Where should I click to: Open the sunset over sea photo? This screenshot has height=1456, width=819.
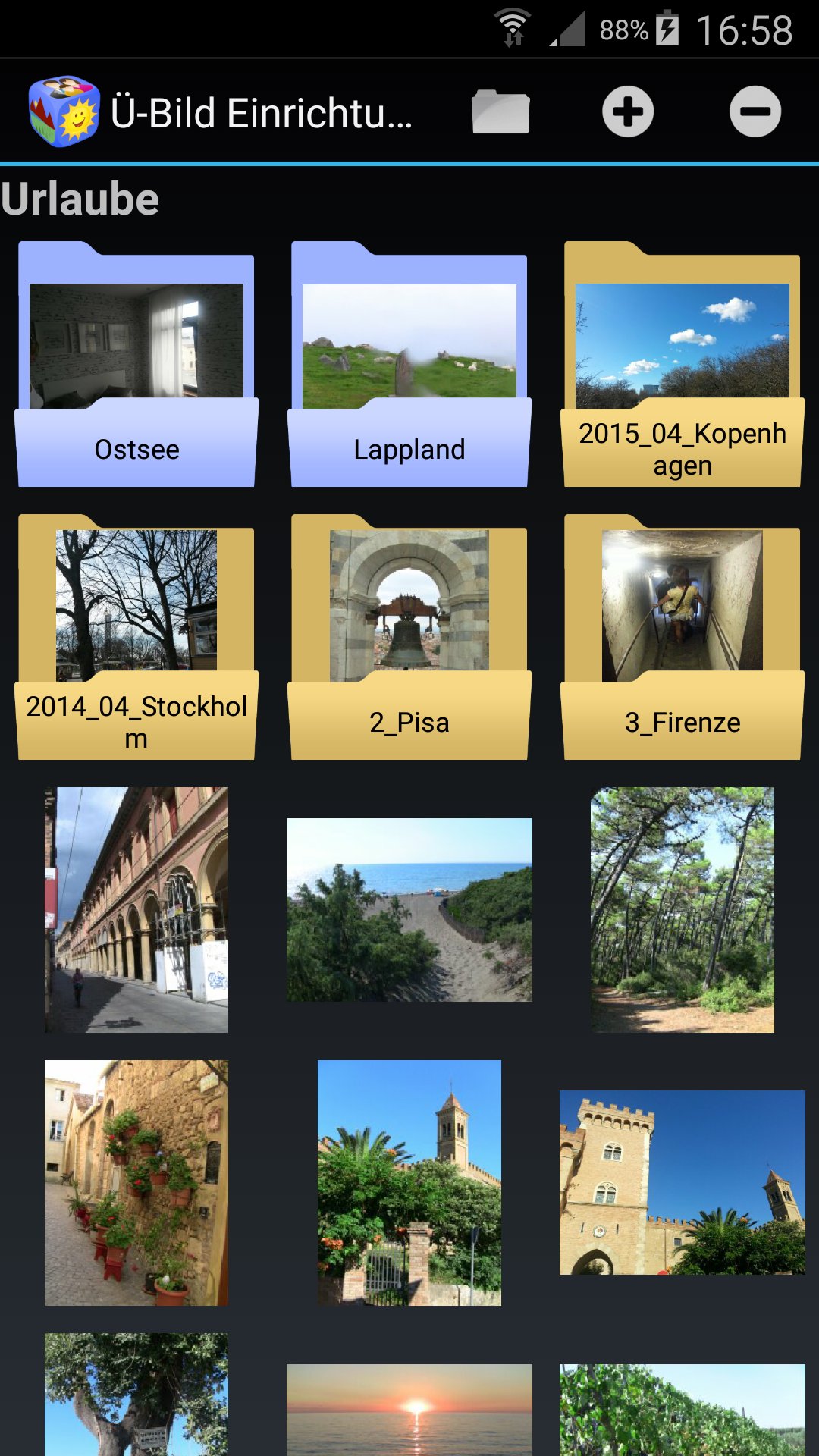point(409,1410)
